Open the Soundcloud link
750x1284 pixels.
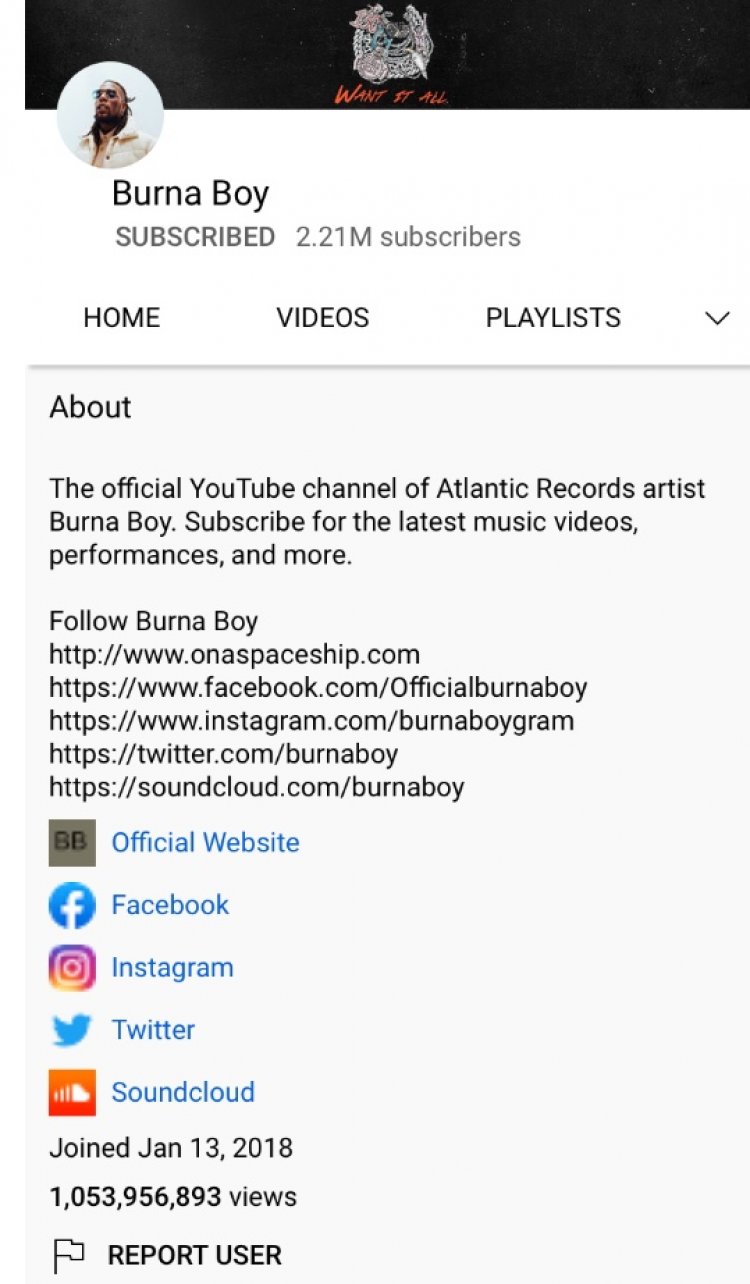click(183, 1092)
